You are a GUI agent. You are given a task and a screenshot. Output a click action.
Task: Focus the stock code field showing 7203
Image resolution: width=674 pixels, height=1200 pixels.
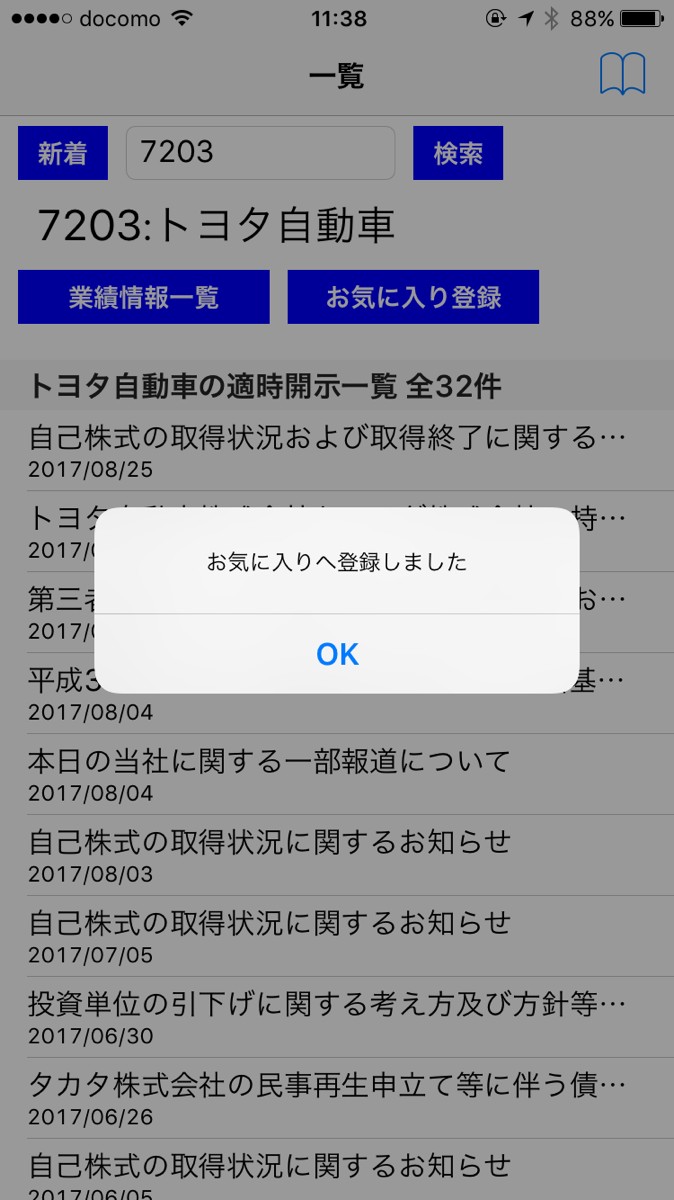260,153
